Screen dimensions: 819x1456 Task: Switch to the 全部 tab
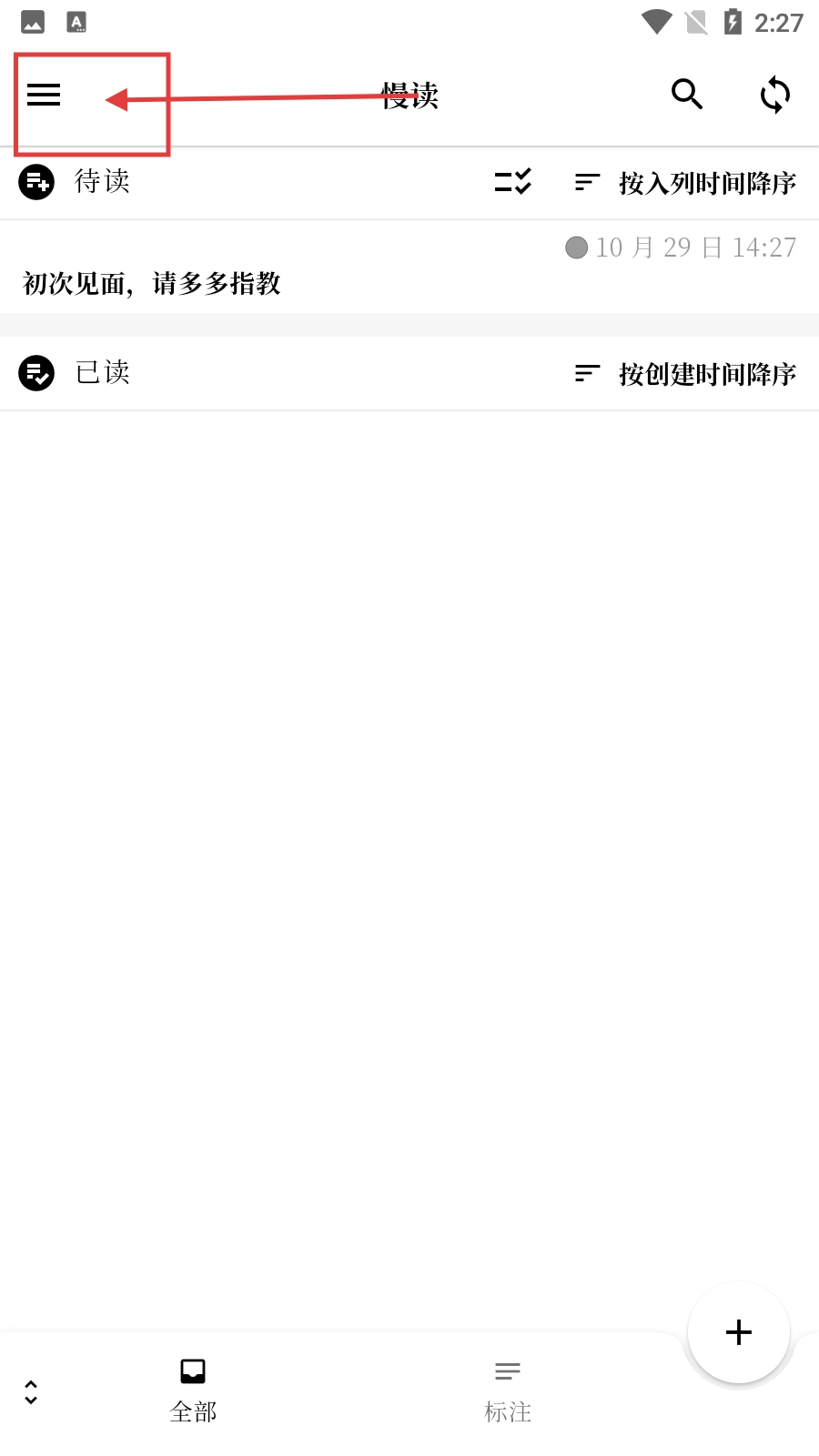[193, 1390]
